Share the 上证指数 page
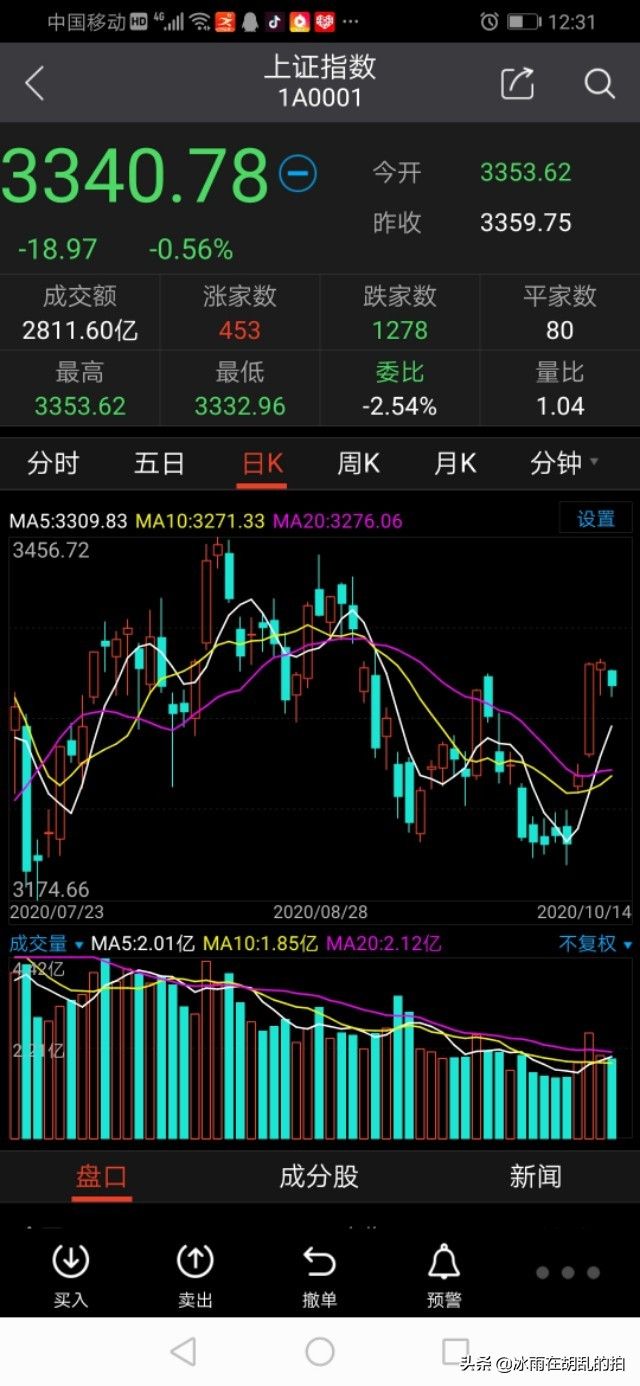Viewport: 640px width, 1386px height. (x=517, y=83)
